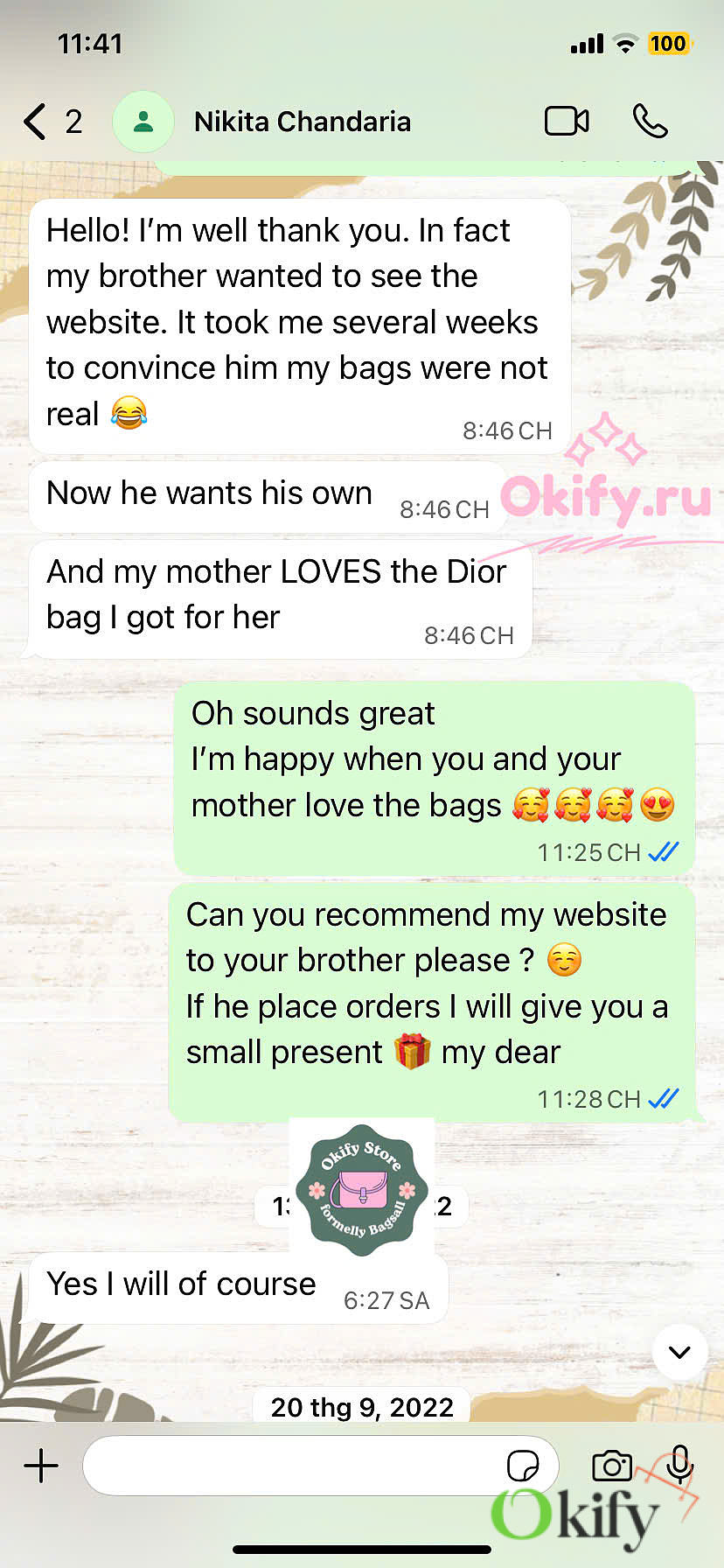Jump to the latest messages

pos(679,1352)
